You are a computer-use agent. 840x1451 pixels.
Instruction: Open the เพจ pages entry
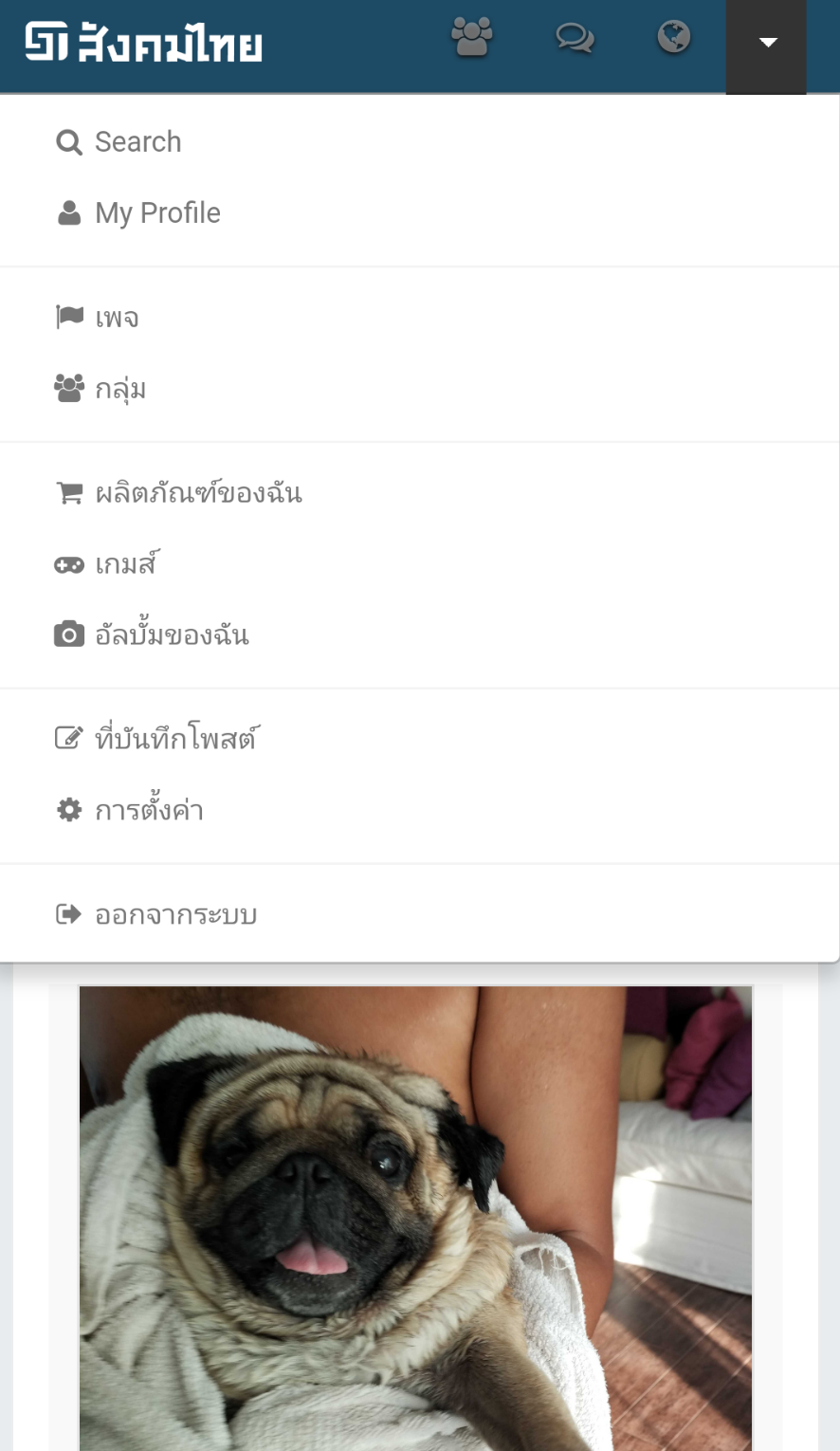click(x=117, y=318)
